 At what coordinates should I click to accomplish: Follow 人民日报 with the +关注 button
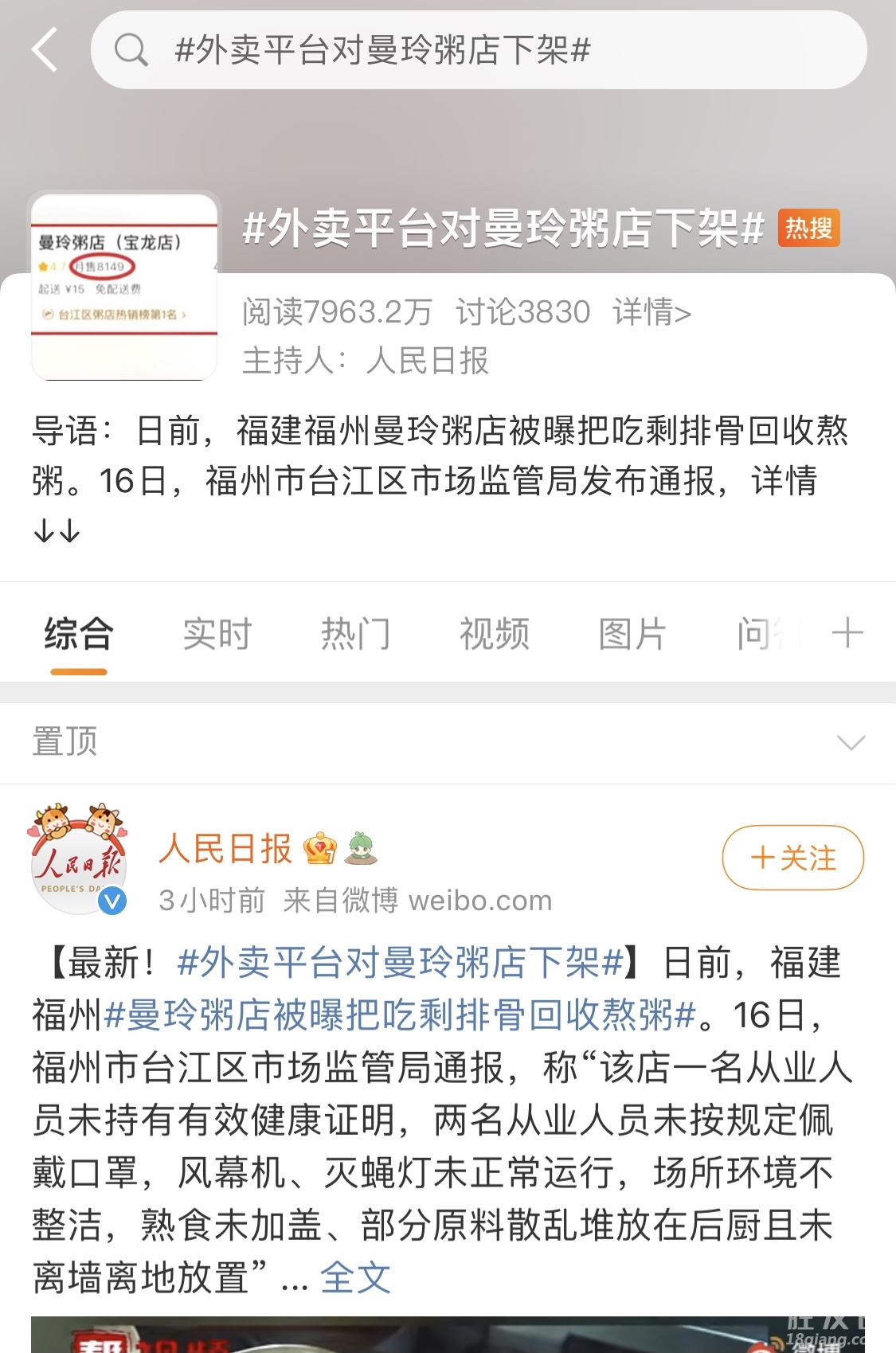click(x=792, y=858)
